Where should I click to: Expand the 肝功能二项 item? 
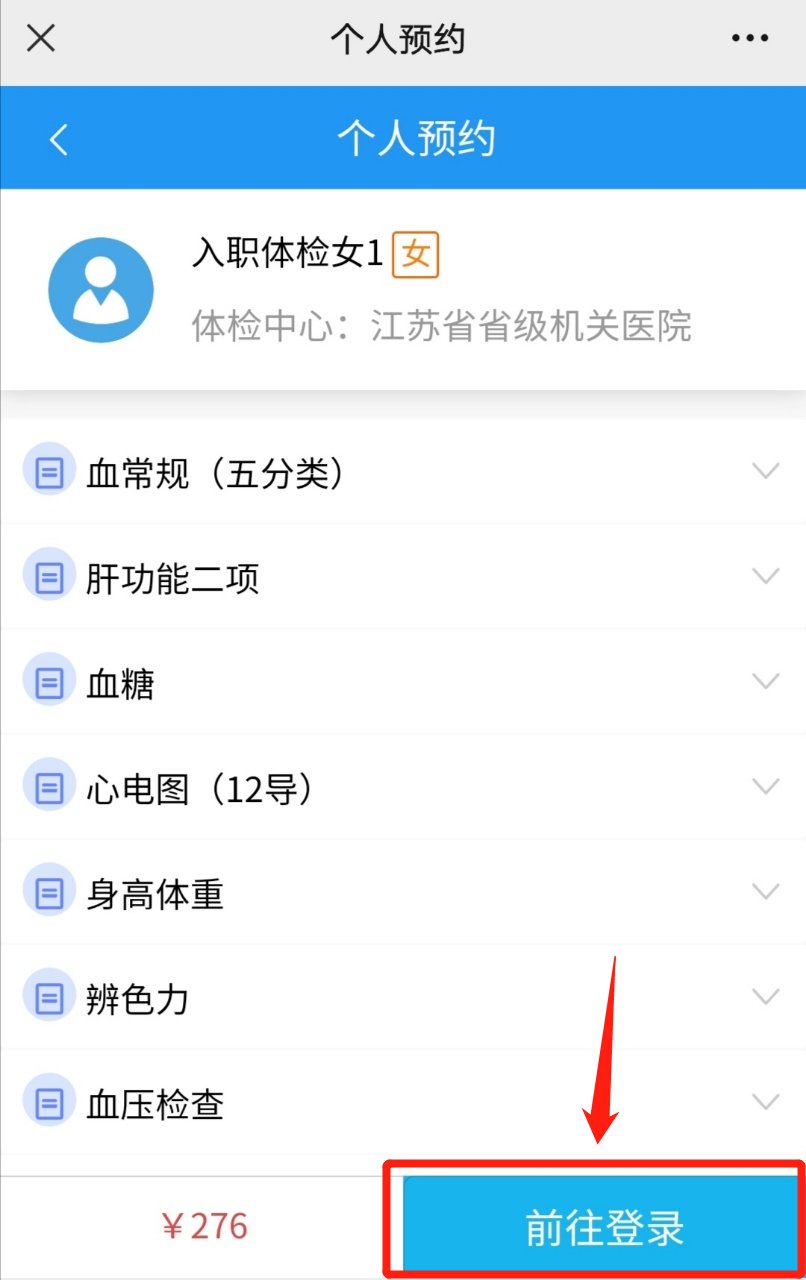pos(766,576)
